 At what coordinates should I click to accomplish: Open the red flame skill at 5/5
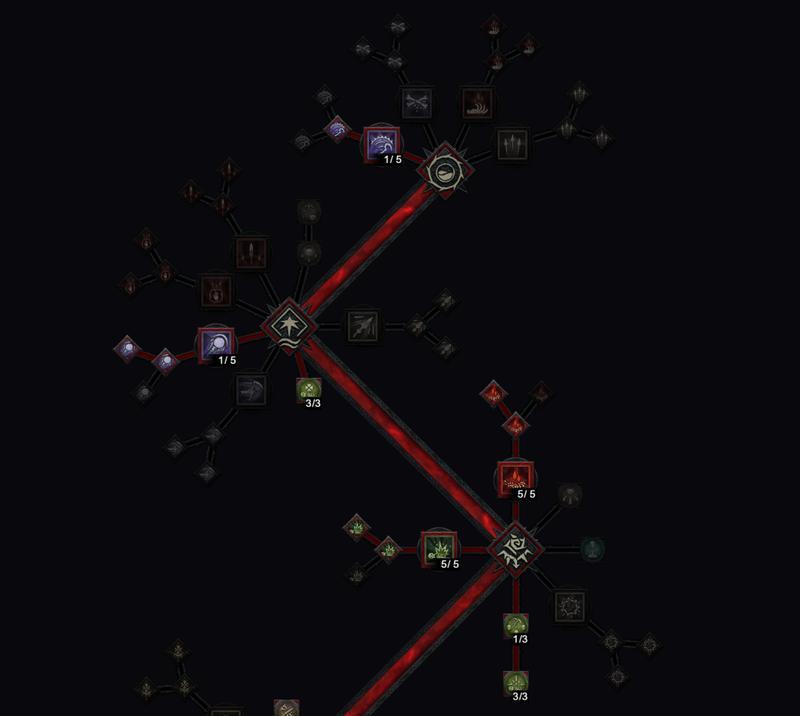tap(515, 477)
